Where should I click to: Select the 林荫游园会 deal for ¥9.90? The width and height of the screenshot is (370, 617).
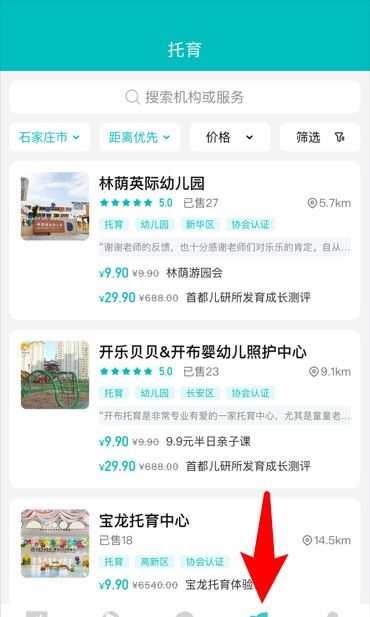161,273
